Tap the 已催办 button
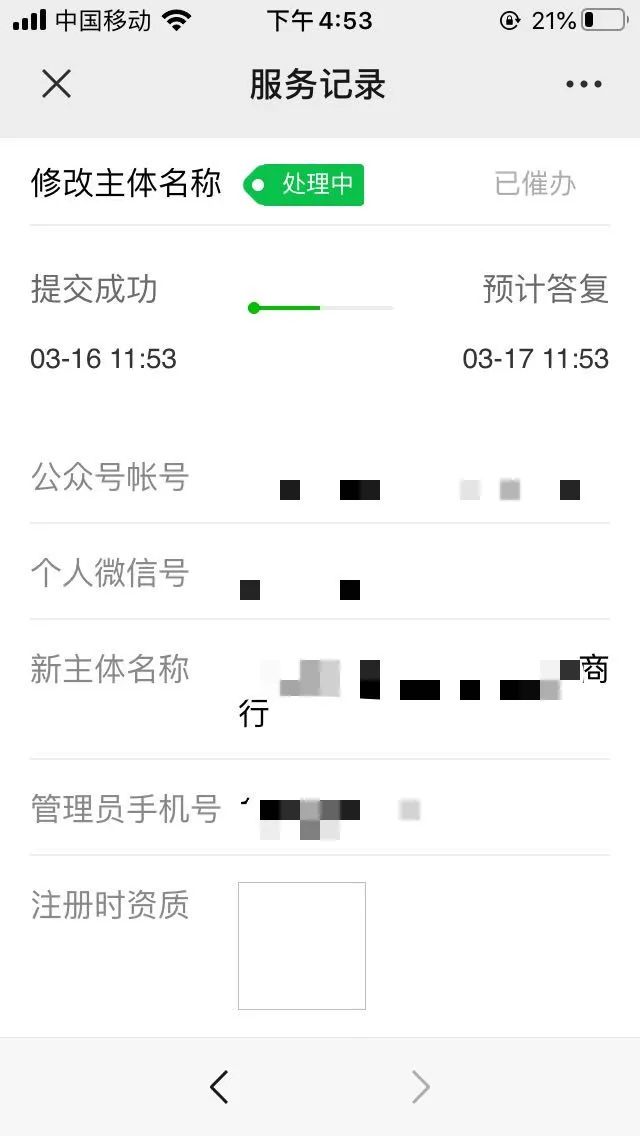Screen dimensions: 640x1136 point(535,184)
